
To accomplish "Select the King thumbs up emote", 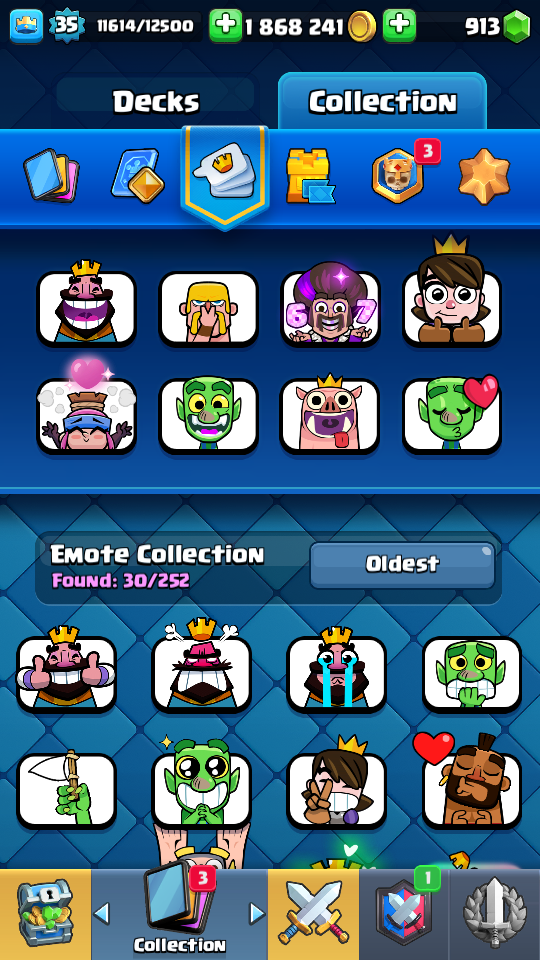I will click(x=66, y=670).
